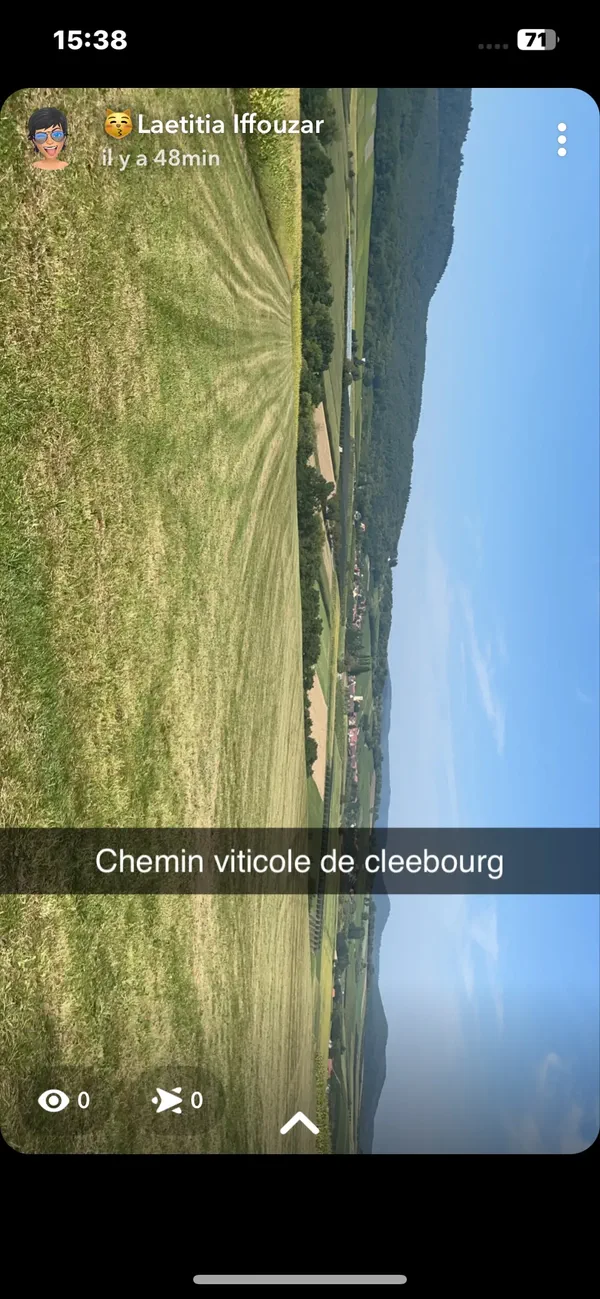The width and height of the screenshot is (600, 1299).
Task: View who has seen this story
Action: pyautogui.click(x=64, y=1101)
